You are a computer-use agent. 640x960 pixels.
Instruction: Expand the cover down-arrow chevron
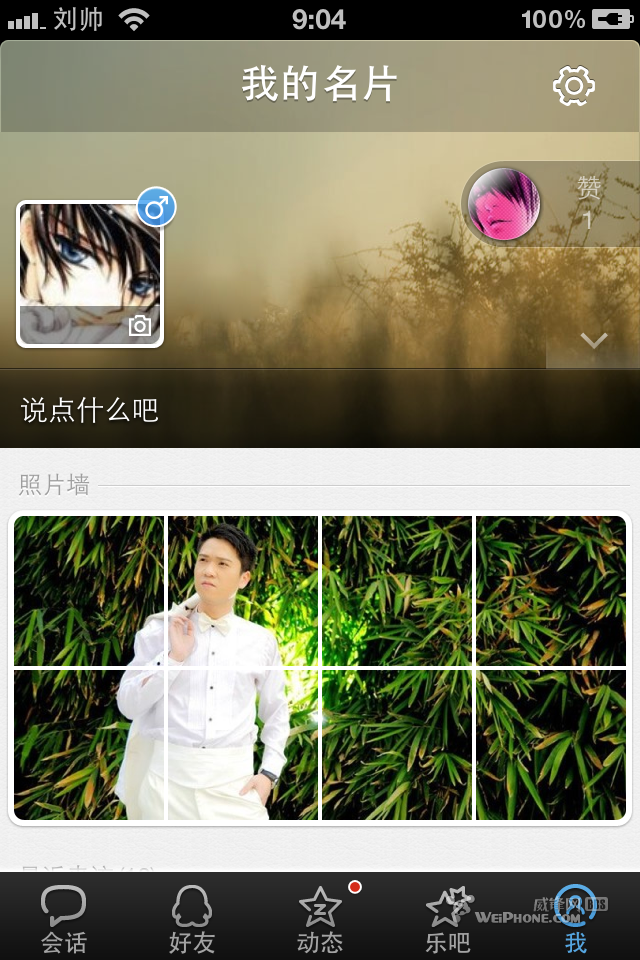pos(593,341)
